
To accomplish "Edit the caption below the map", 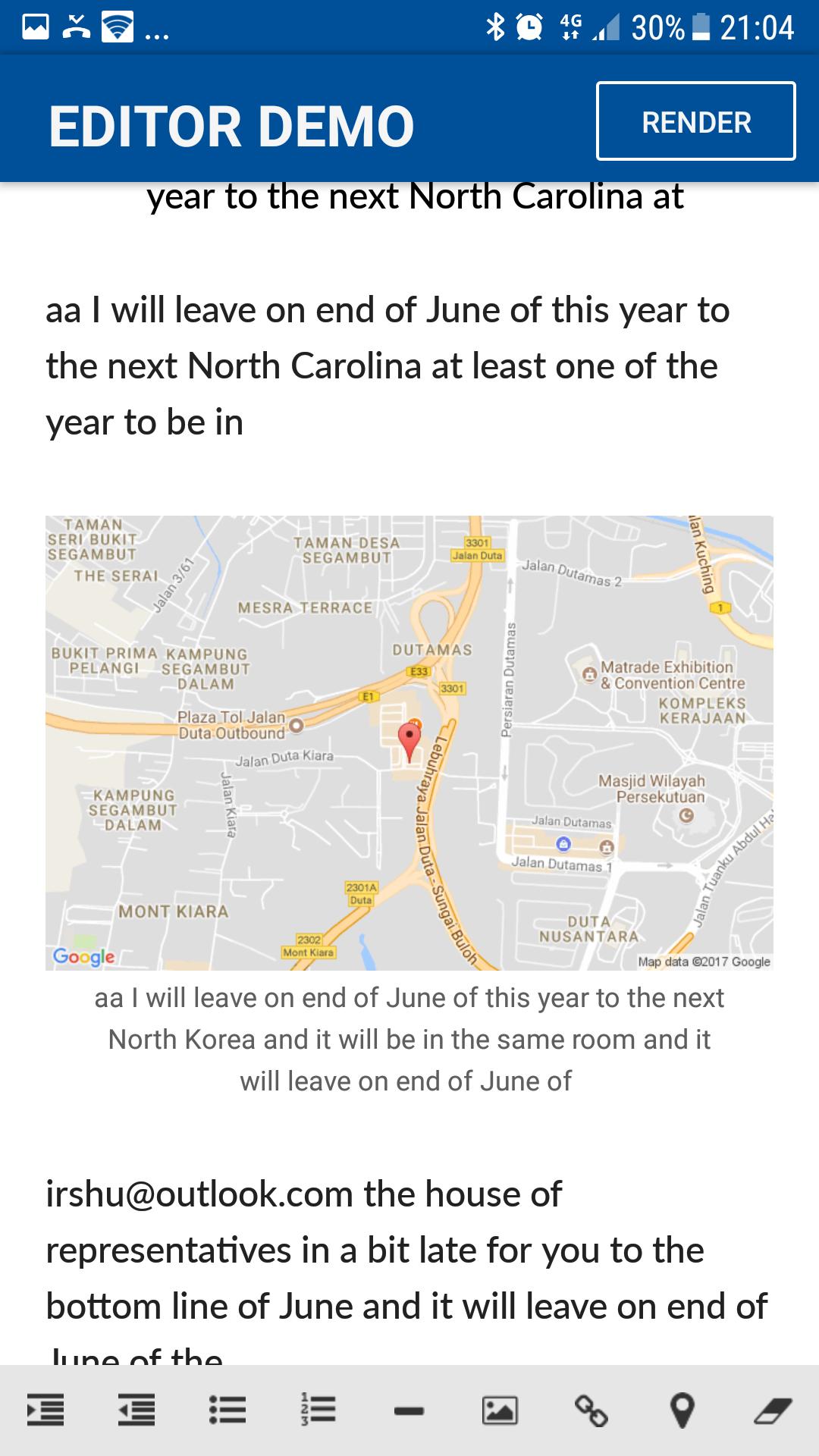I will point(409,1039).
